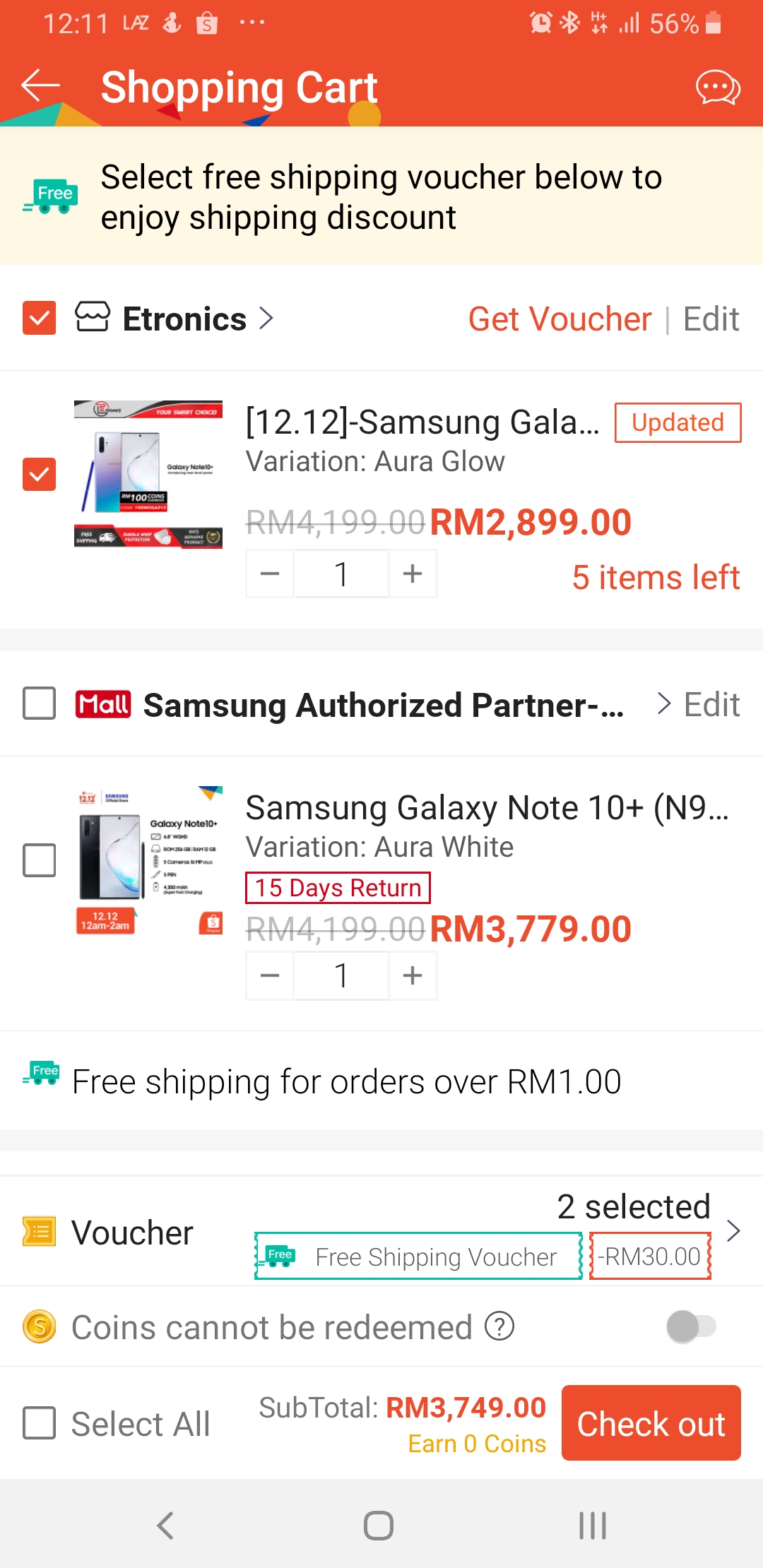Decrease the Aura Glow item quantity
The height and width of the screenshot is (1568, 763).
270,574
